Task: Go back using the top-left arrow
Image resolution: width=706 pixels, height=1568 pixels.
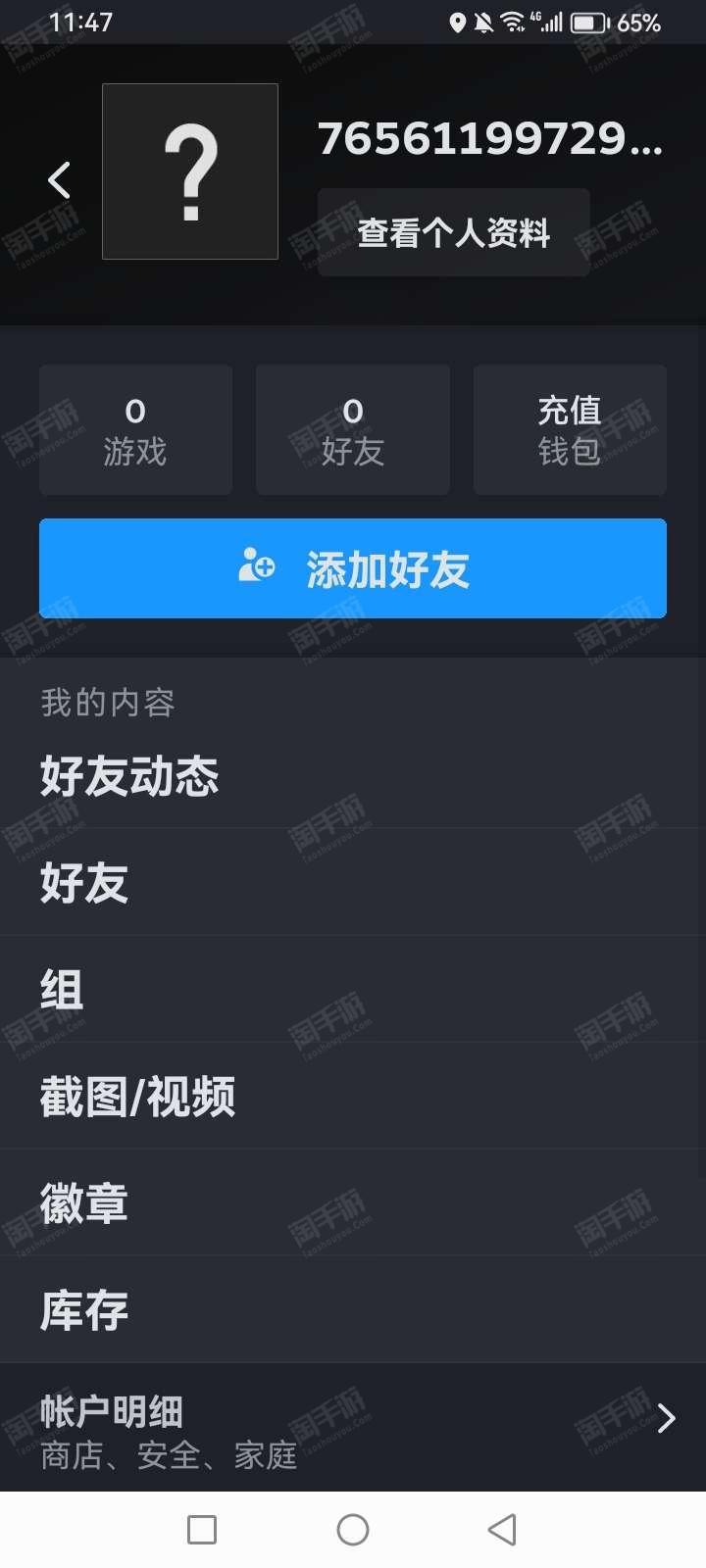Action: pos(60,180)
